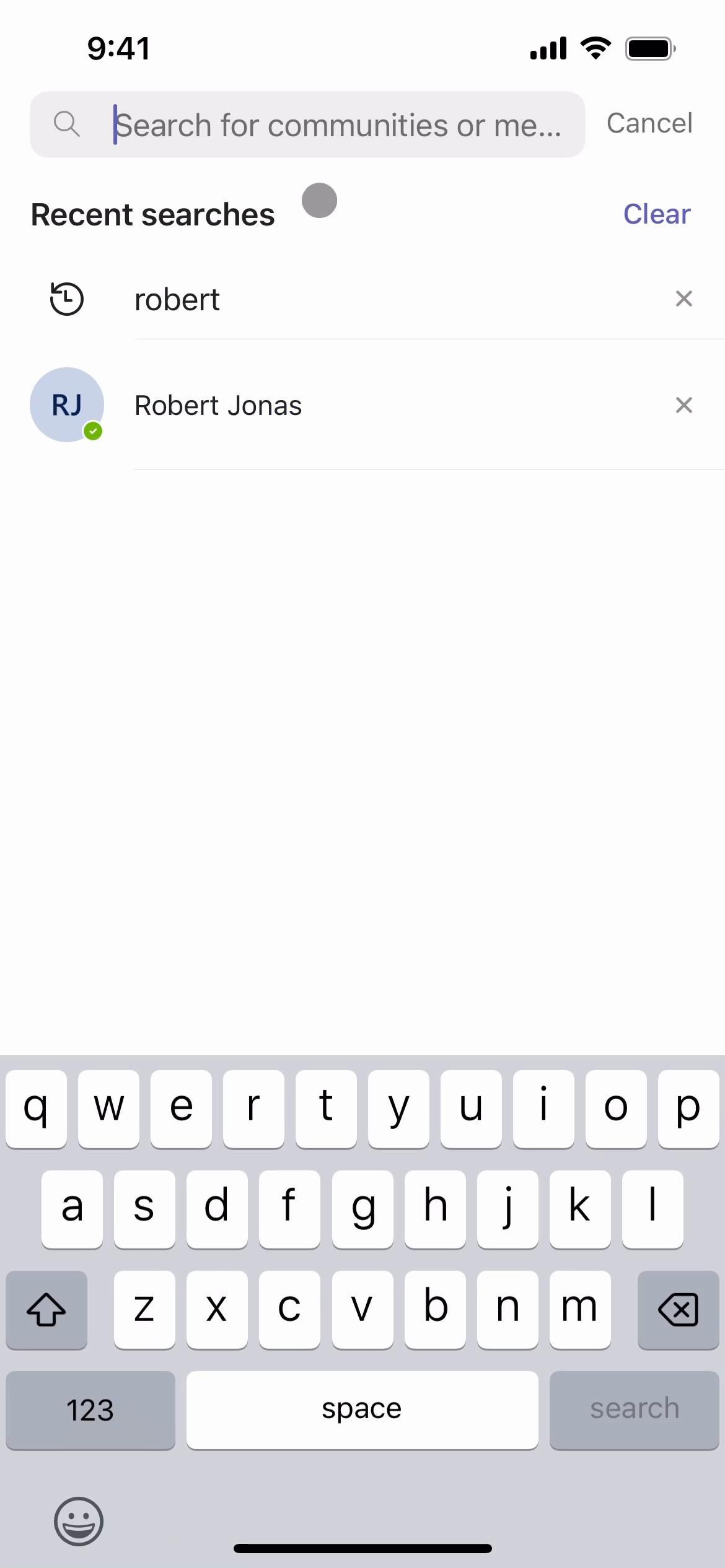Clear all recent searches
Image resolution: width=725 pixels, height=1568 pixels.
[656, 214]
